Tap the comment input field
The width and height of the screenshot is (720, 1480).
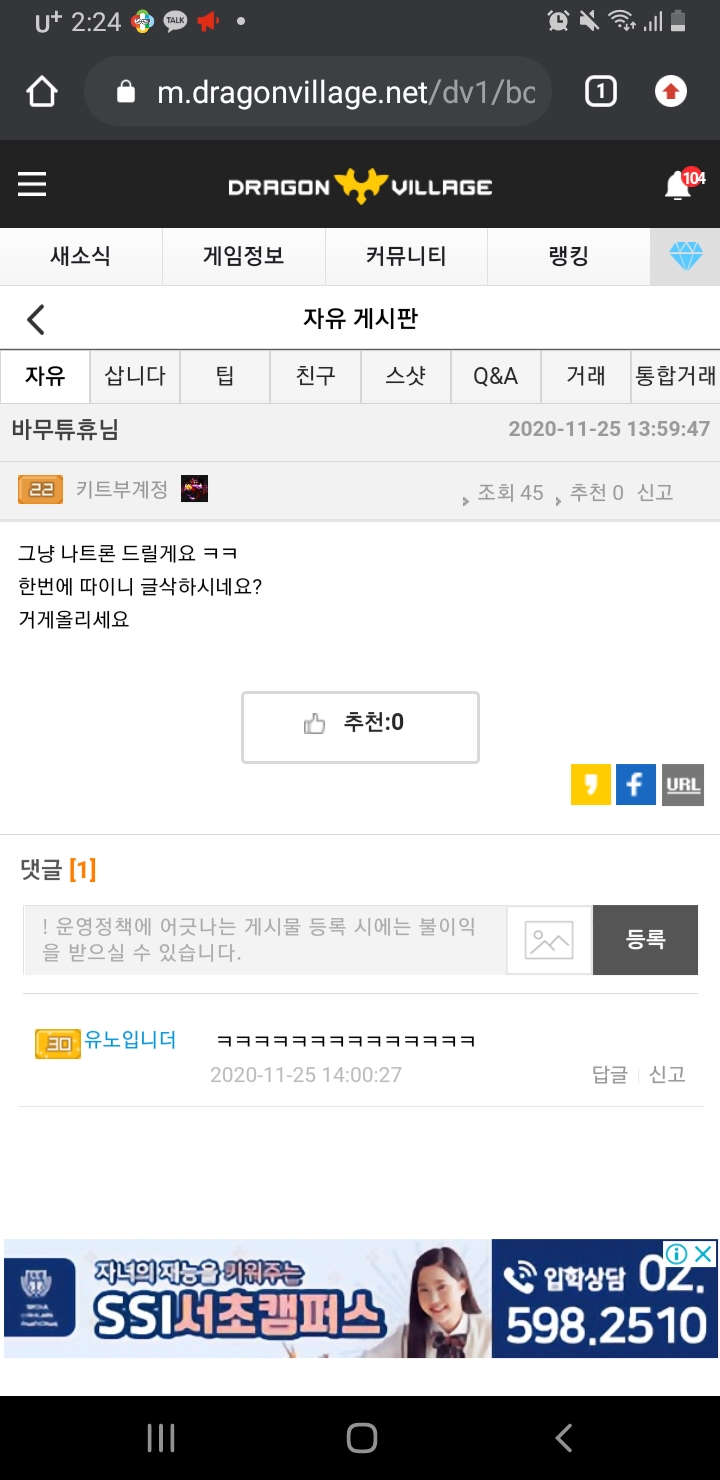(265, 940)
